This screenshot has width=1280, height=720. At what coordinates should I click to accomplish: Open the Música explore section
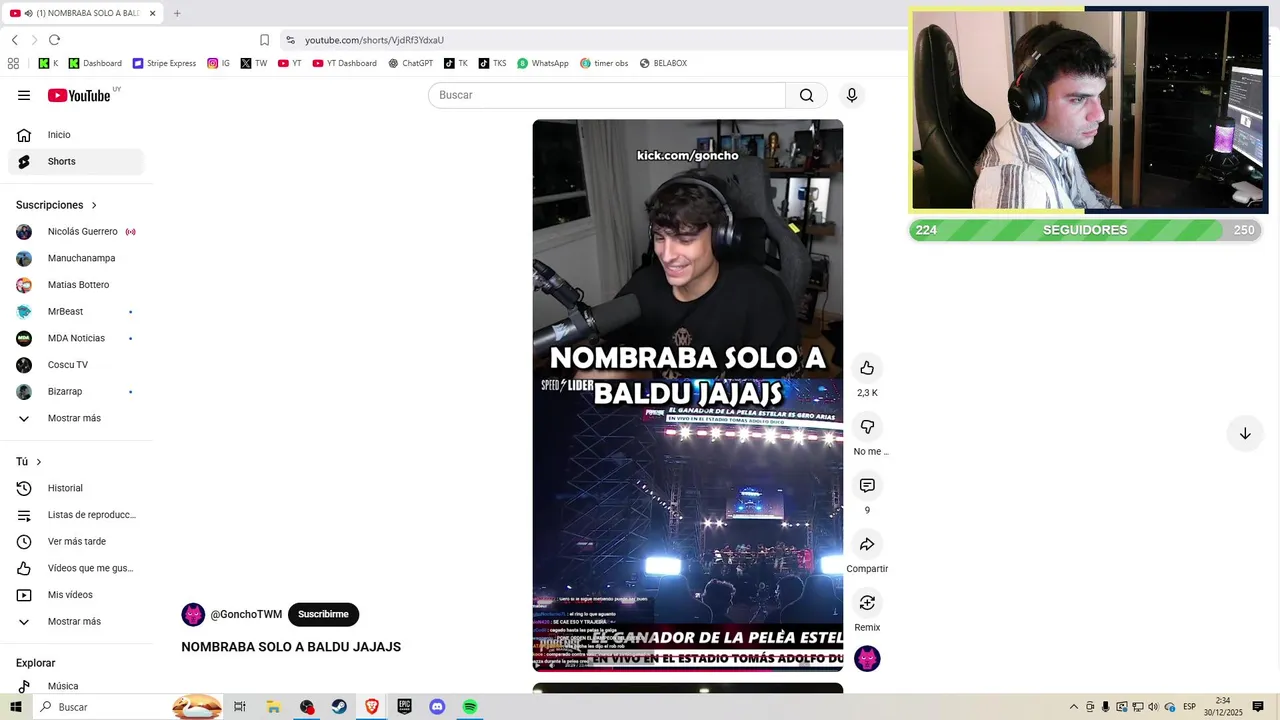coord(62,686)
